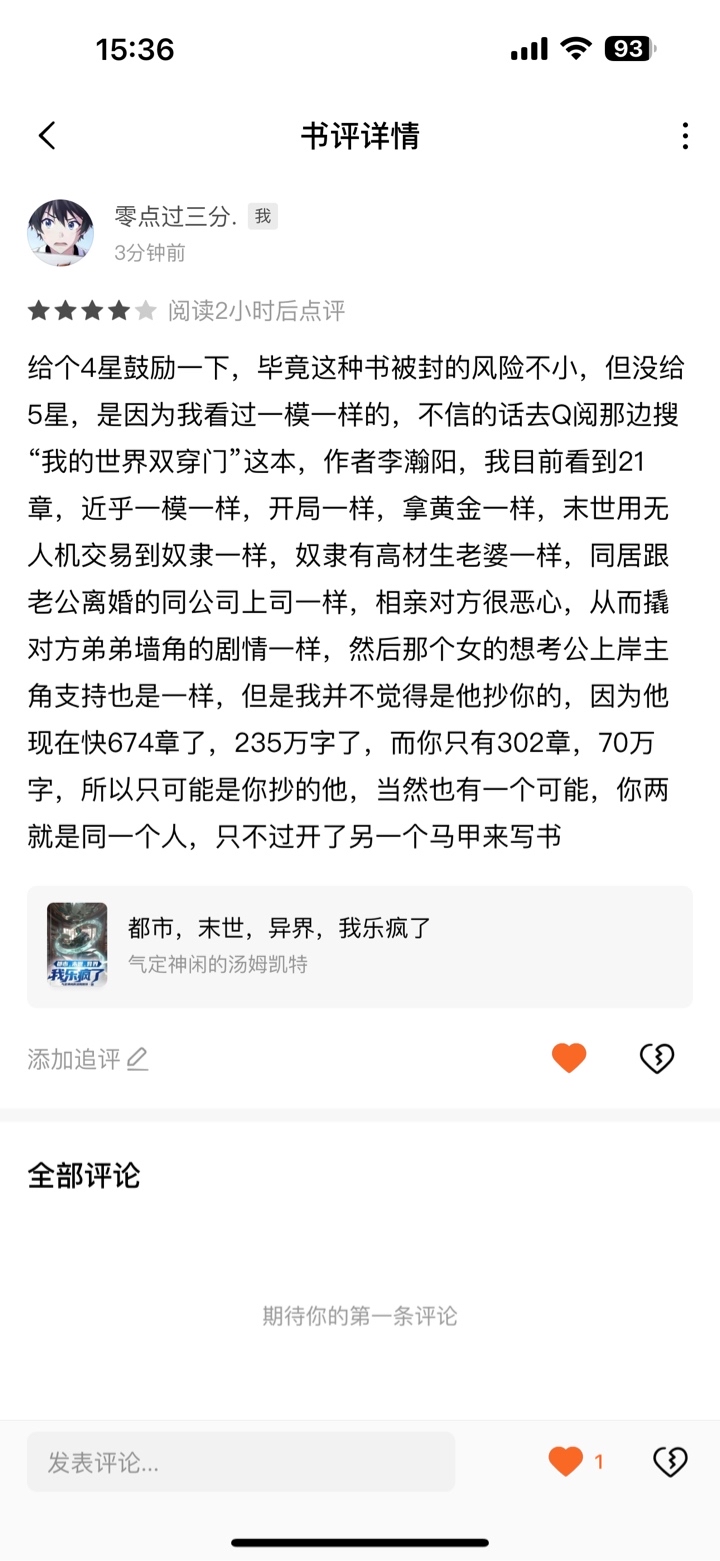Open reviewer 零点过三分 profile avatar
The image size is (720, 1561).
(x=61, y=232)
